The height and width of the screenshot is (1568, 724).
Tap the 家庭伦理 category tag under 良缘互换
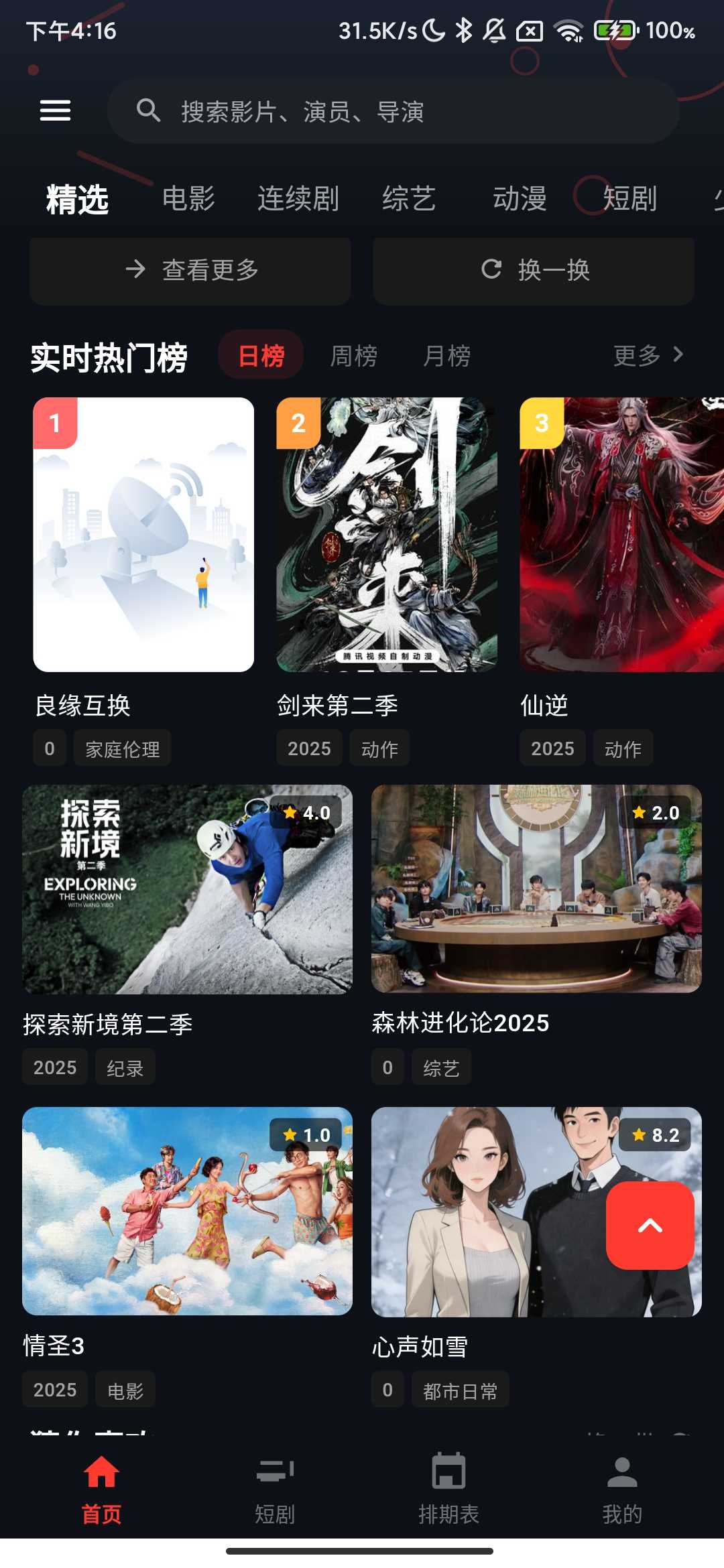tap(121, 748)
